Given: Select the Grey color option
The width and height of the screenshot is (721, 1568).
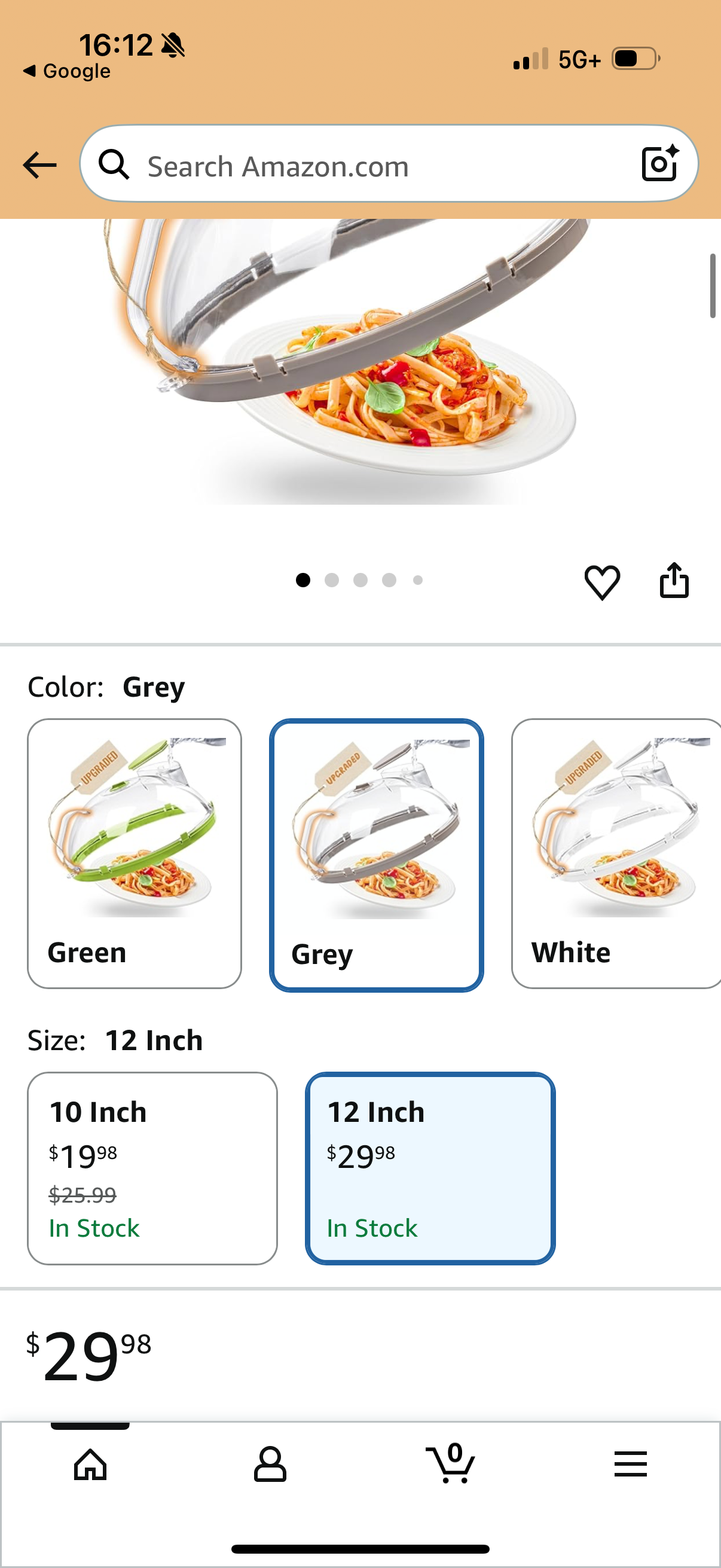Looking at the screenshot, I should coord(377,855).
